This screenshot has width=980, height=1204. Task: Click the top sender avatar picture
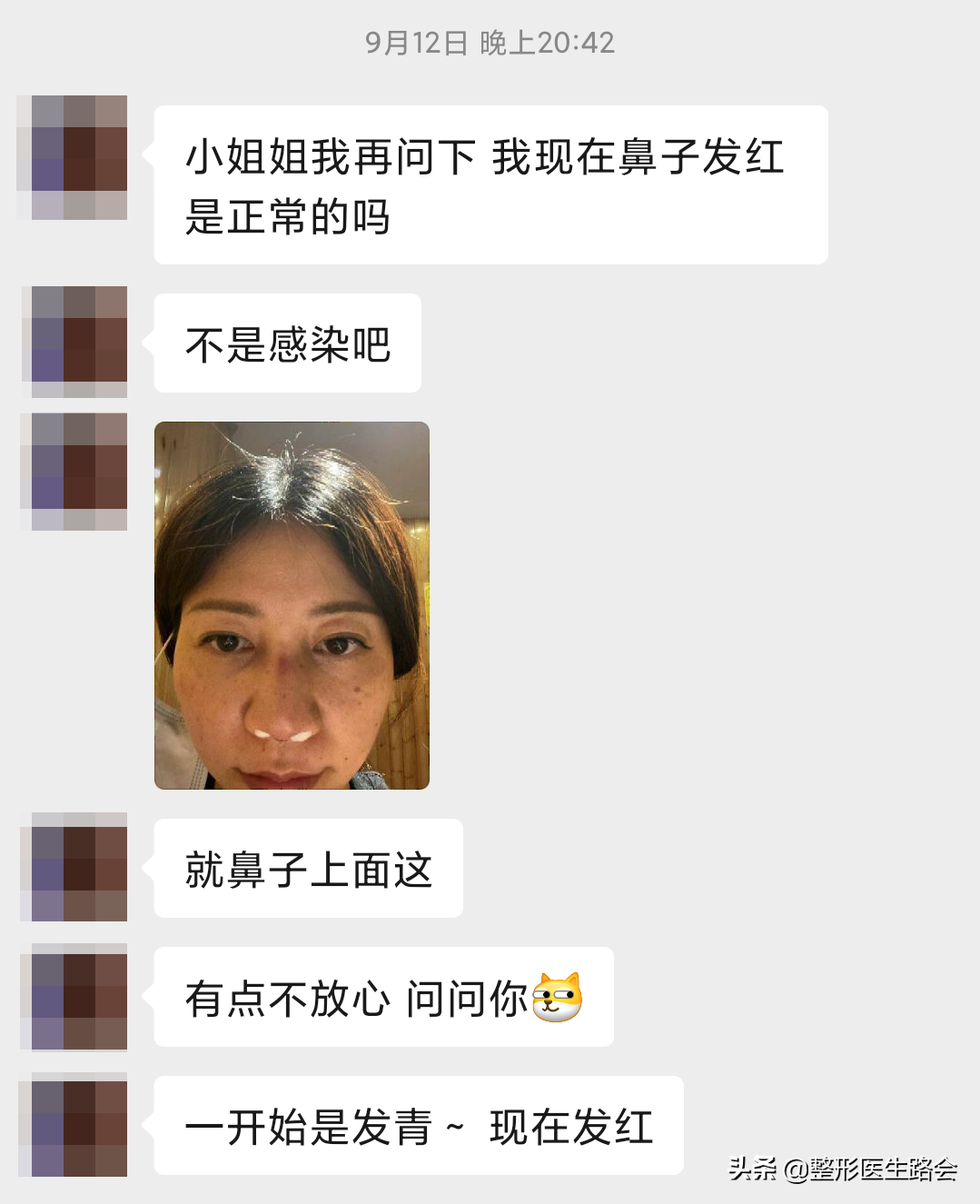(x=73, y=150)
